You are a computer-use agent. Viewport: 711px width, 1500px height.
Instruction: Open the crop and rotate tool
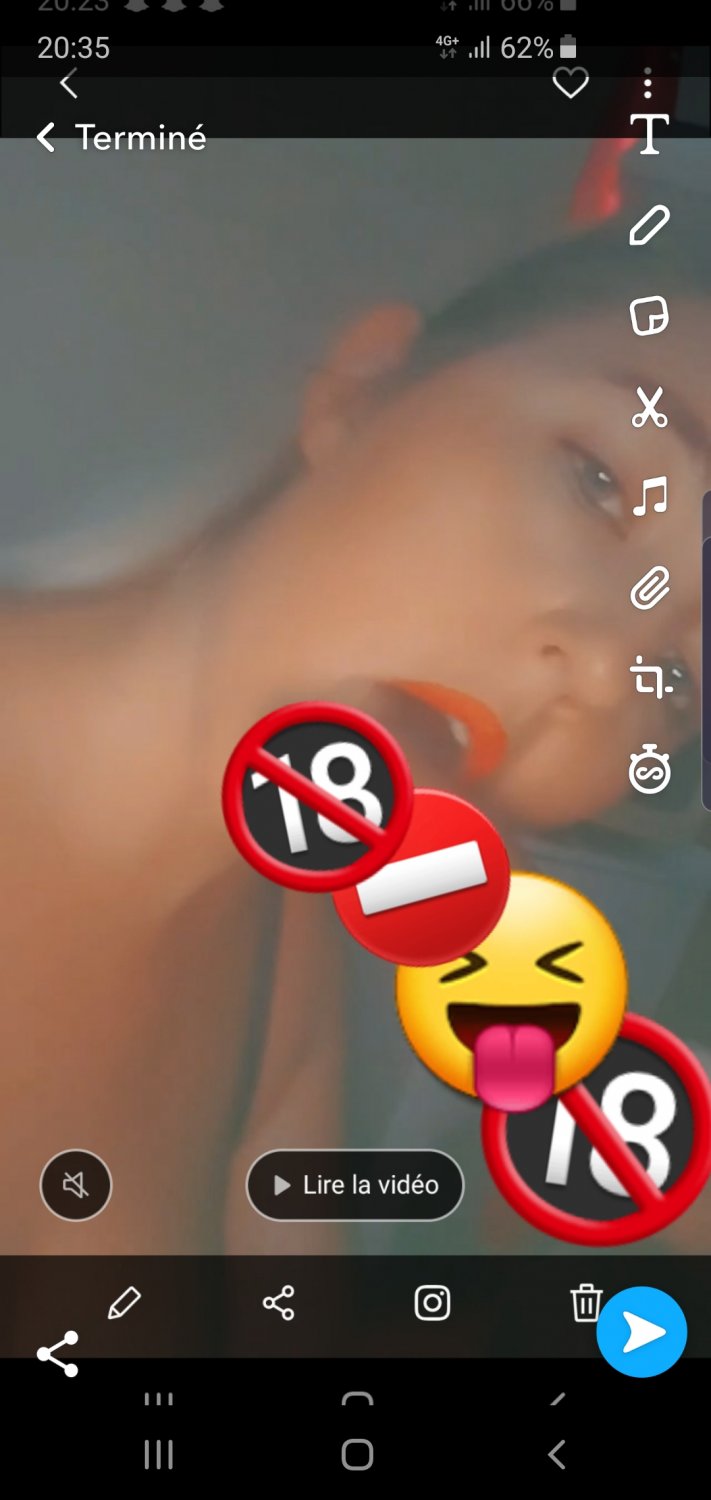point(651,677)
